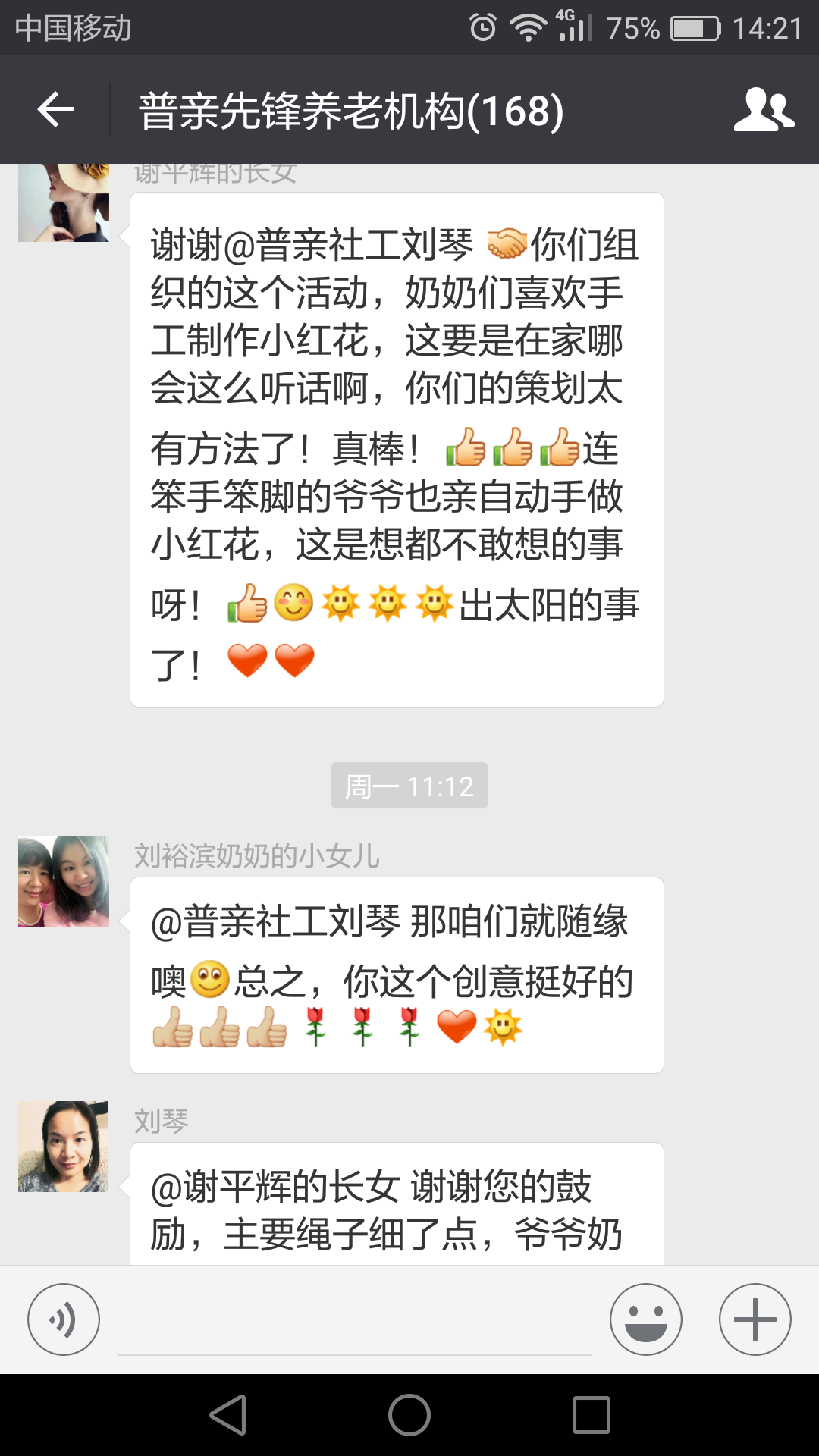Tap the message text input field
The width and height of the screenshot is (819, 1456).
355,1321
